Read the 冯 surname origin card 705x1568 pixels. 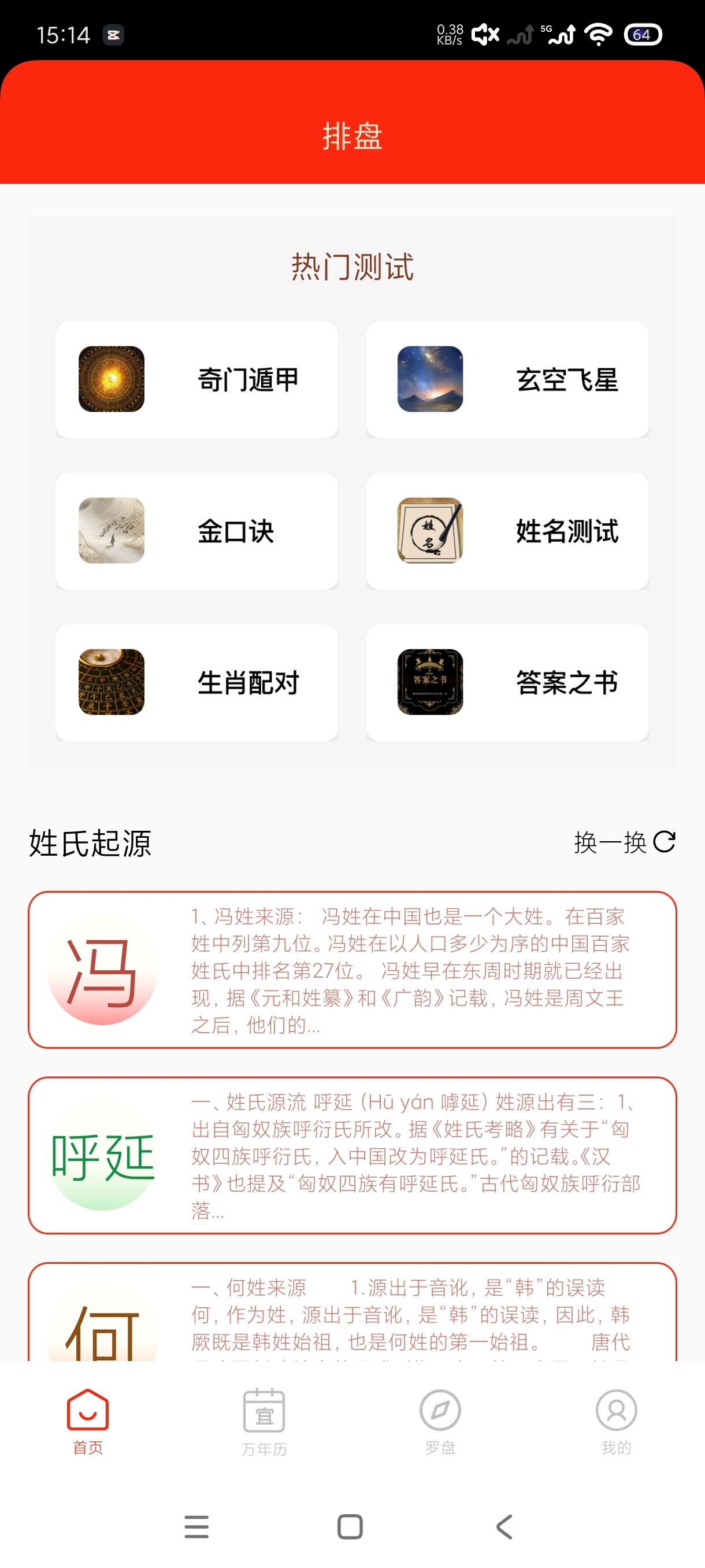[352, 970]
